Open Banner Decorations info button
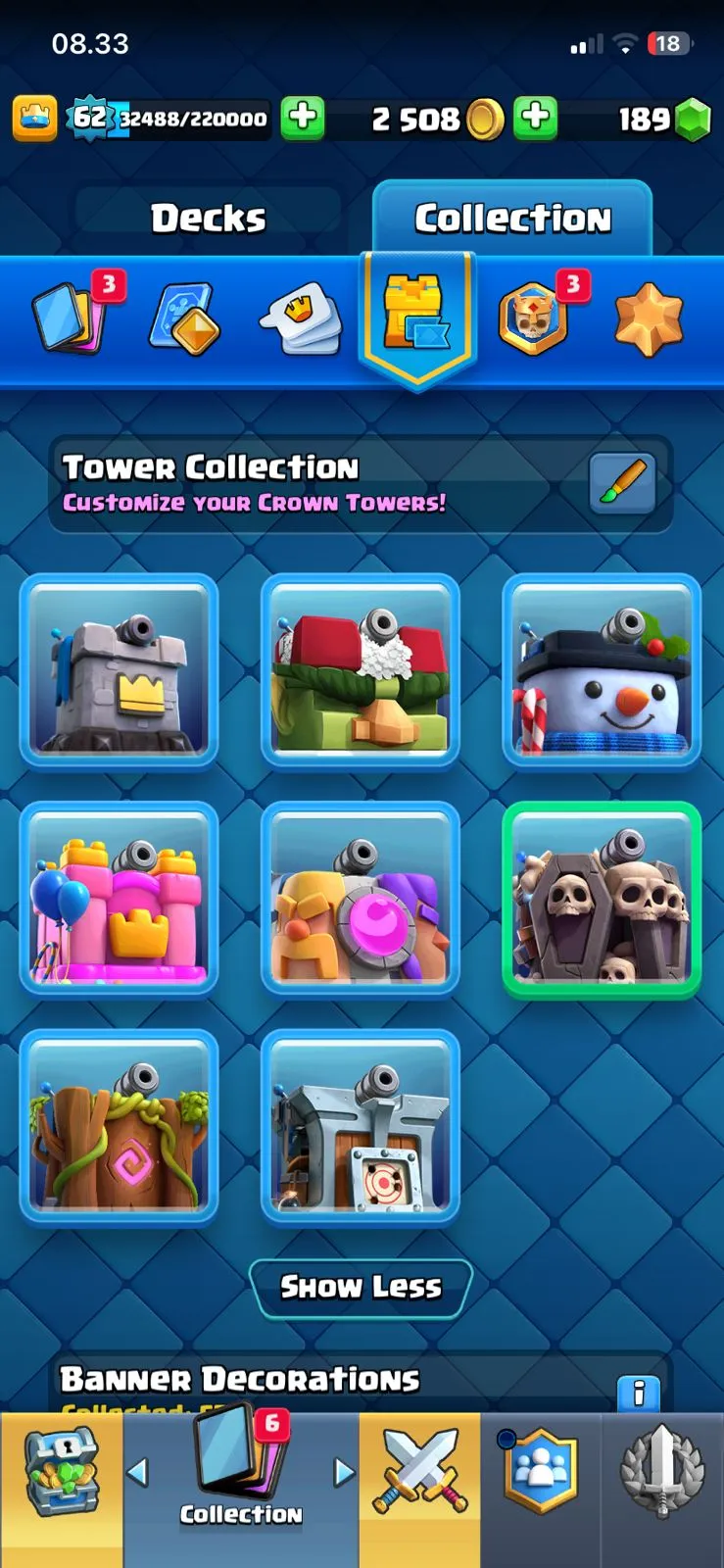 click(x=639, y=1393)
